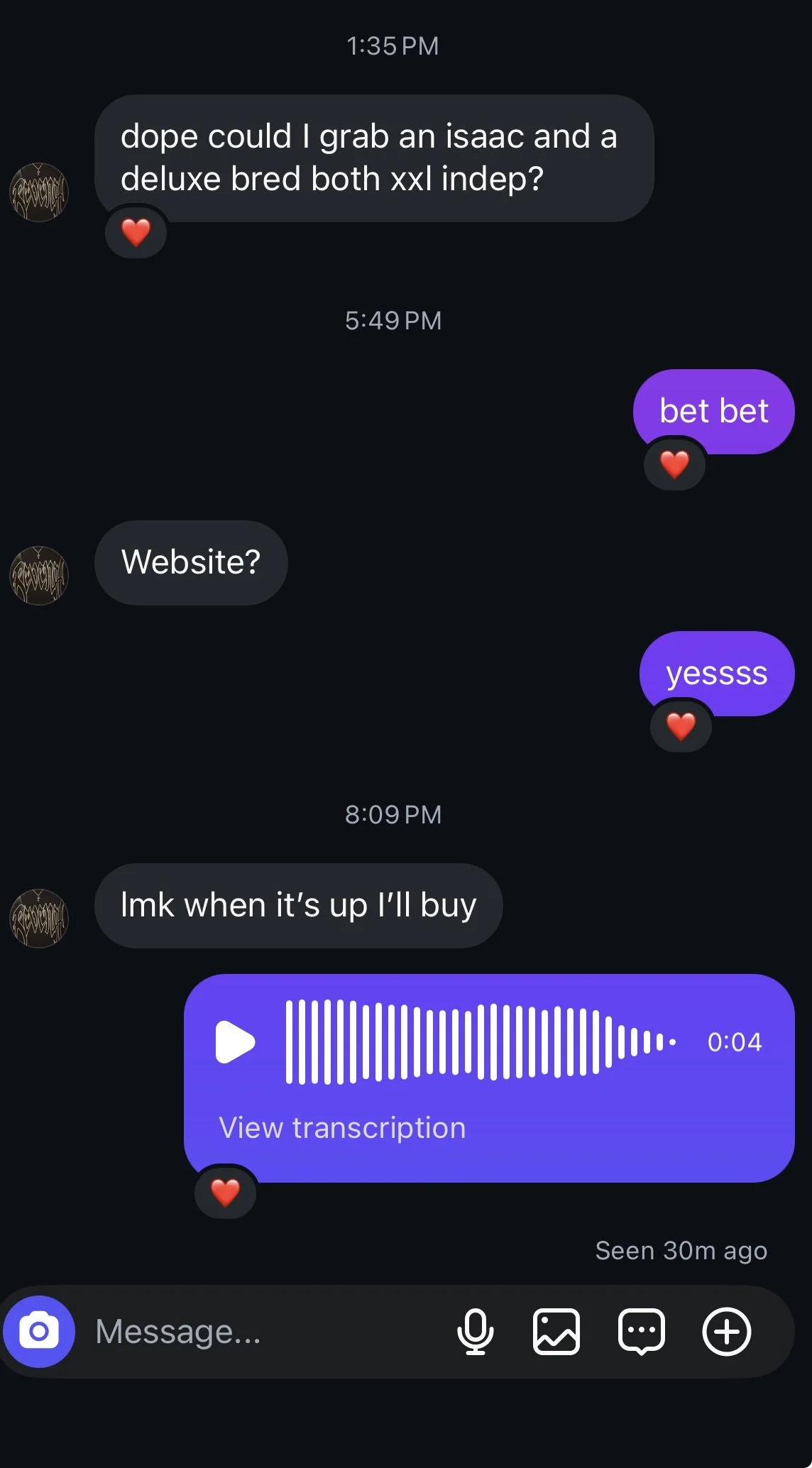Open more options with the plus icon

pos(727,1332)
